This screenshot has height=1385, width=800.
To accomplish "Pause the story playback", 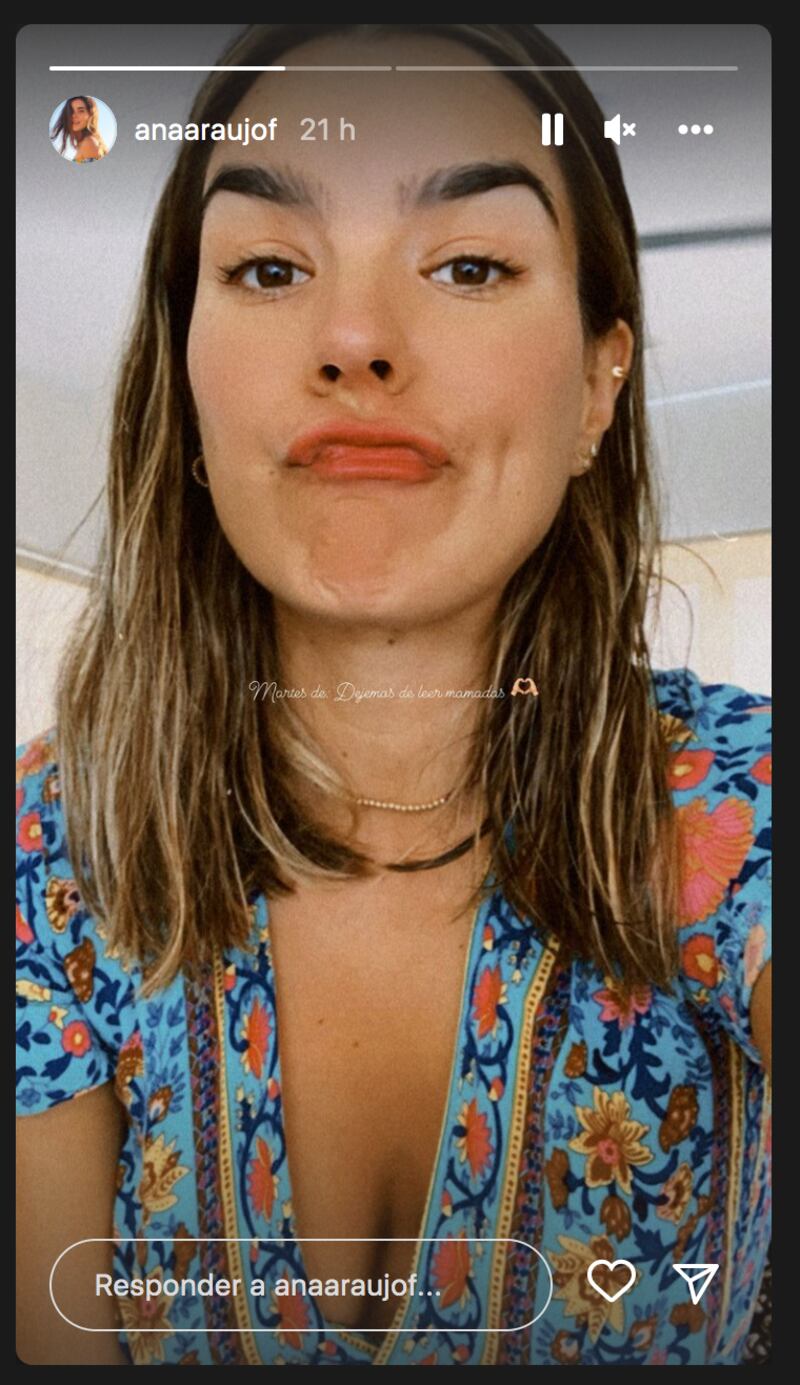I will click(x=552, y=129).
